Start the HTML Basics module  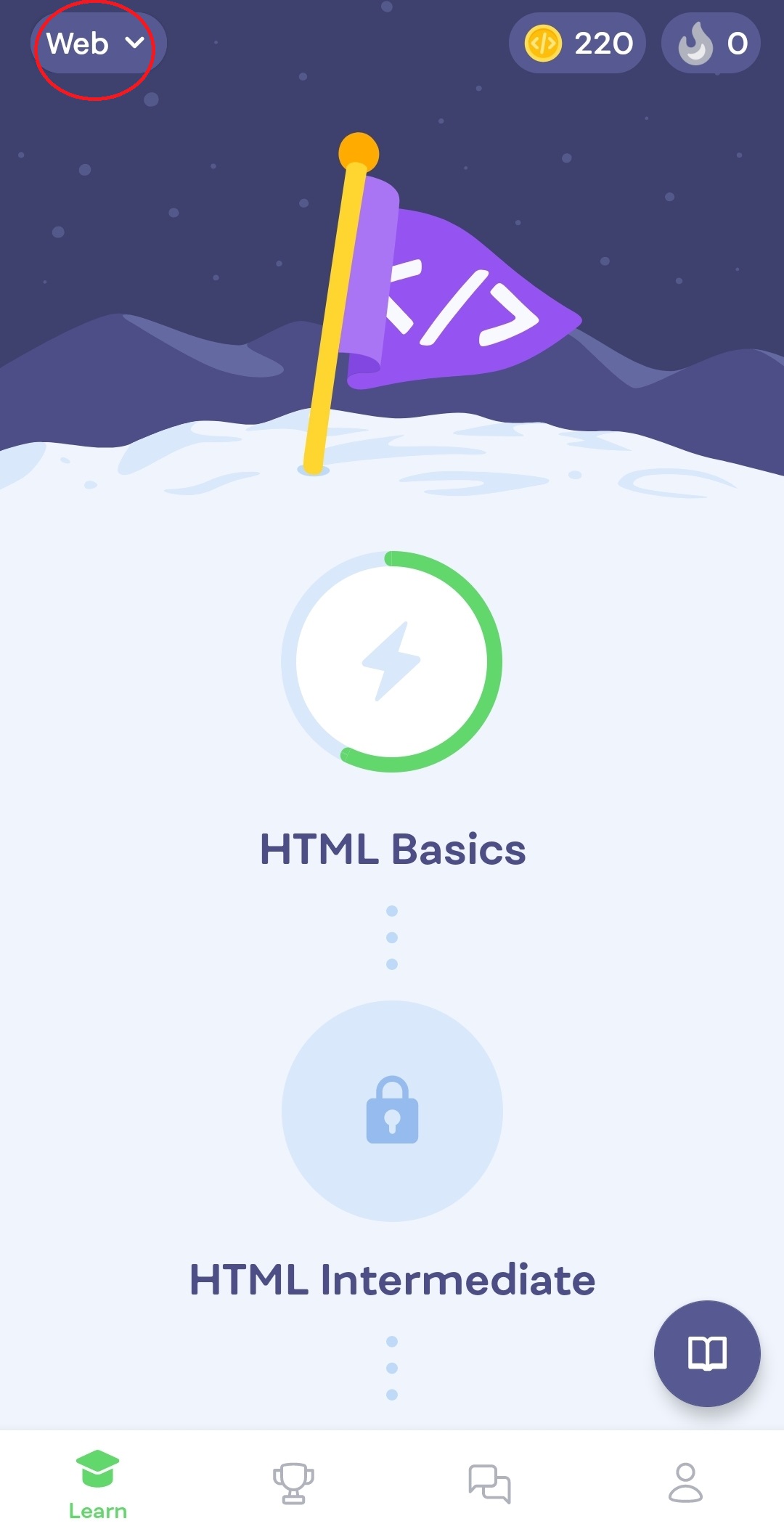[x=392, y=661]
